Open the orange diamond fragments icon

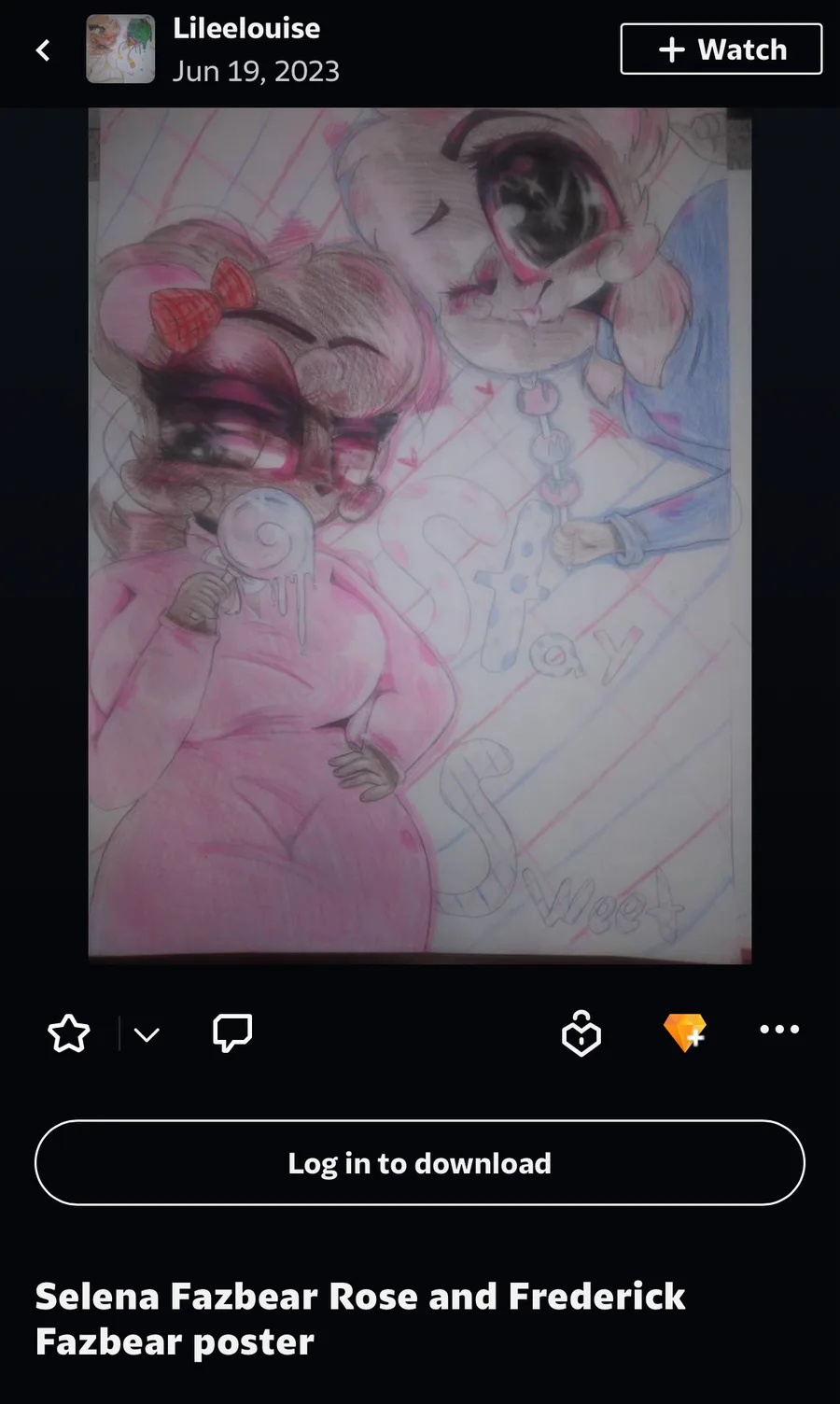[x=684, y=1032]
